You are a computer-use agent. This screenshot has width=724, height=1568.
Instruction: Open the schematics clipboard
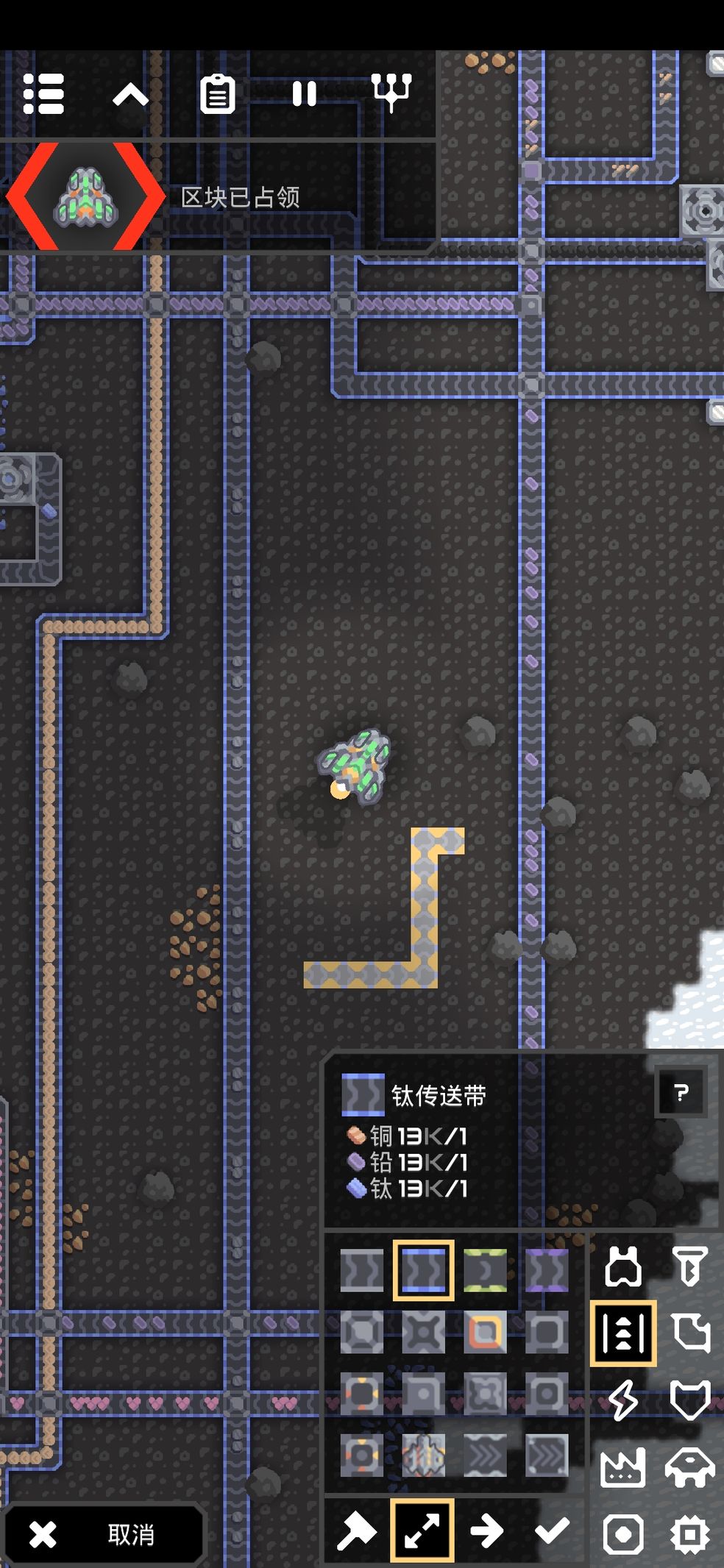(217, 94)
